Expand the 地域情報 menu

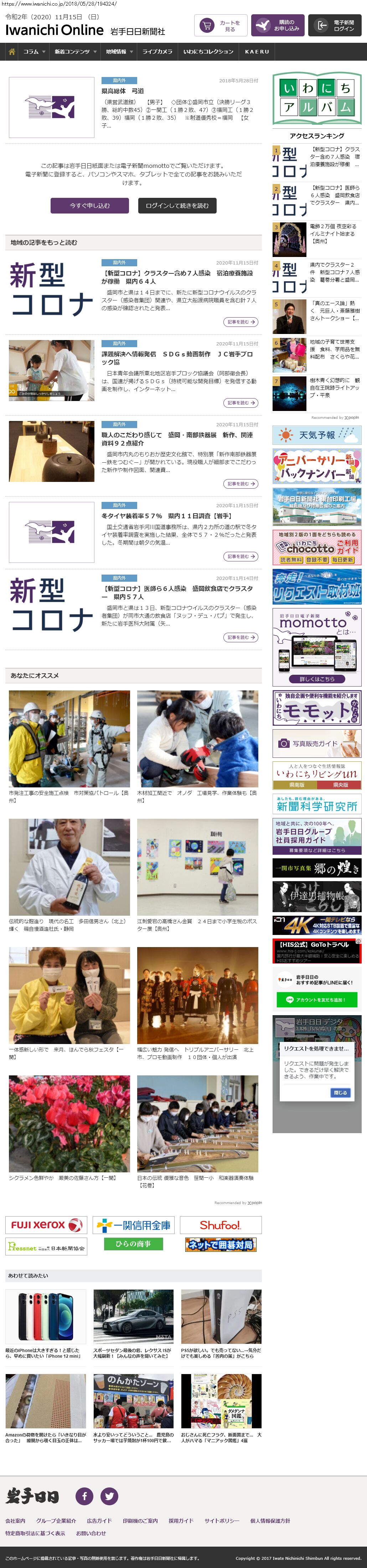pos(119,52)
